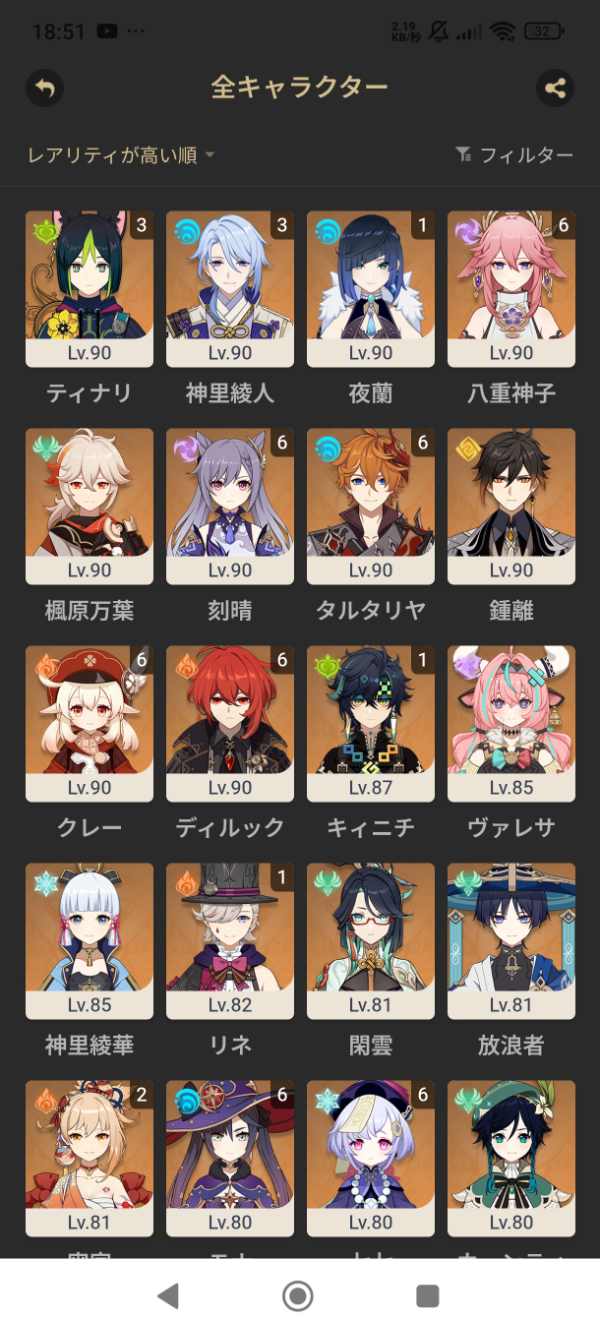Viewport: 600px width, 1333px height.
Task: Open 八重神子 character card
Action: coord(511,288)
